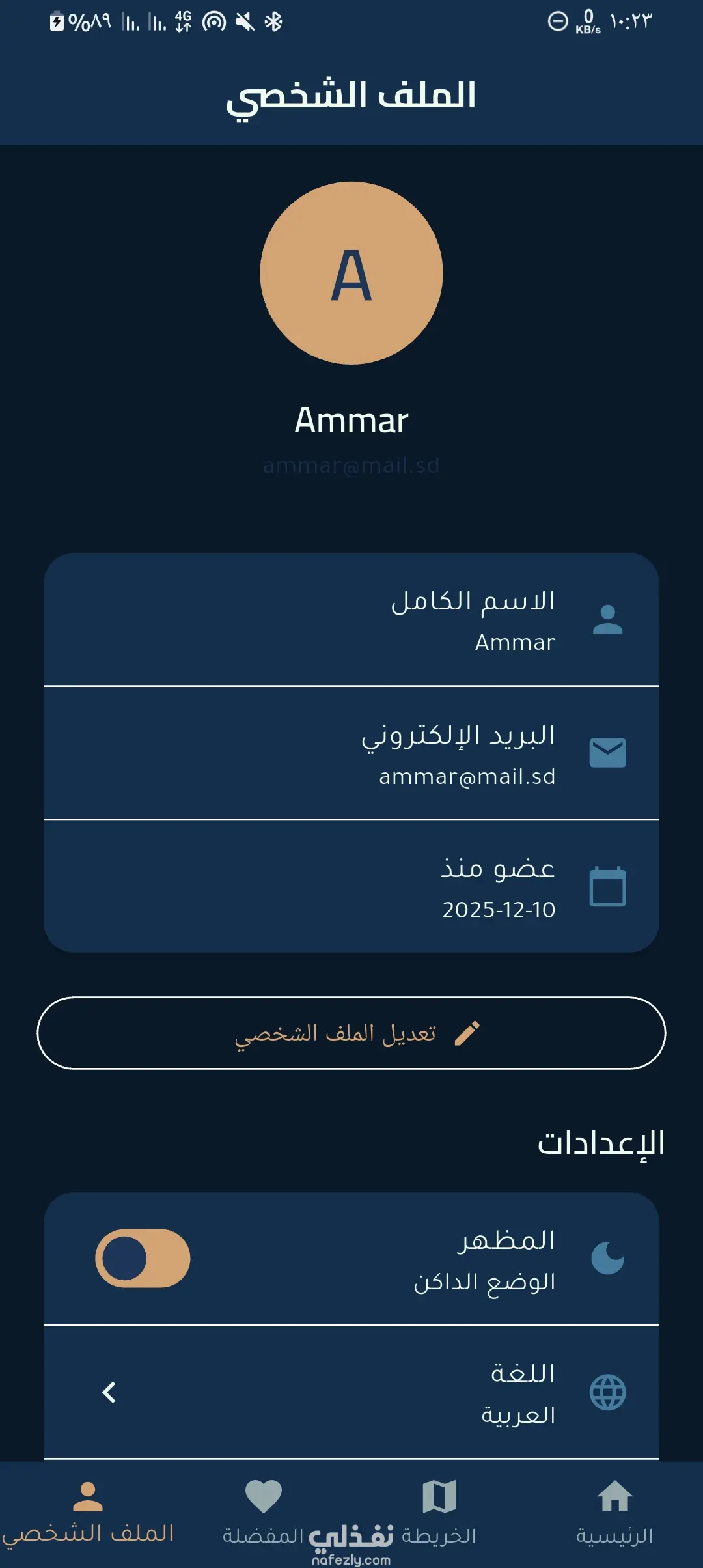Open the اللغة language setting row

[351, 1392]
